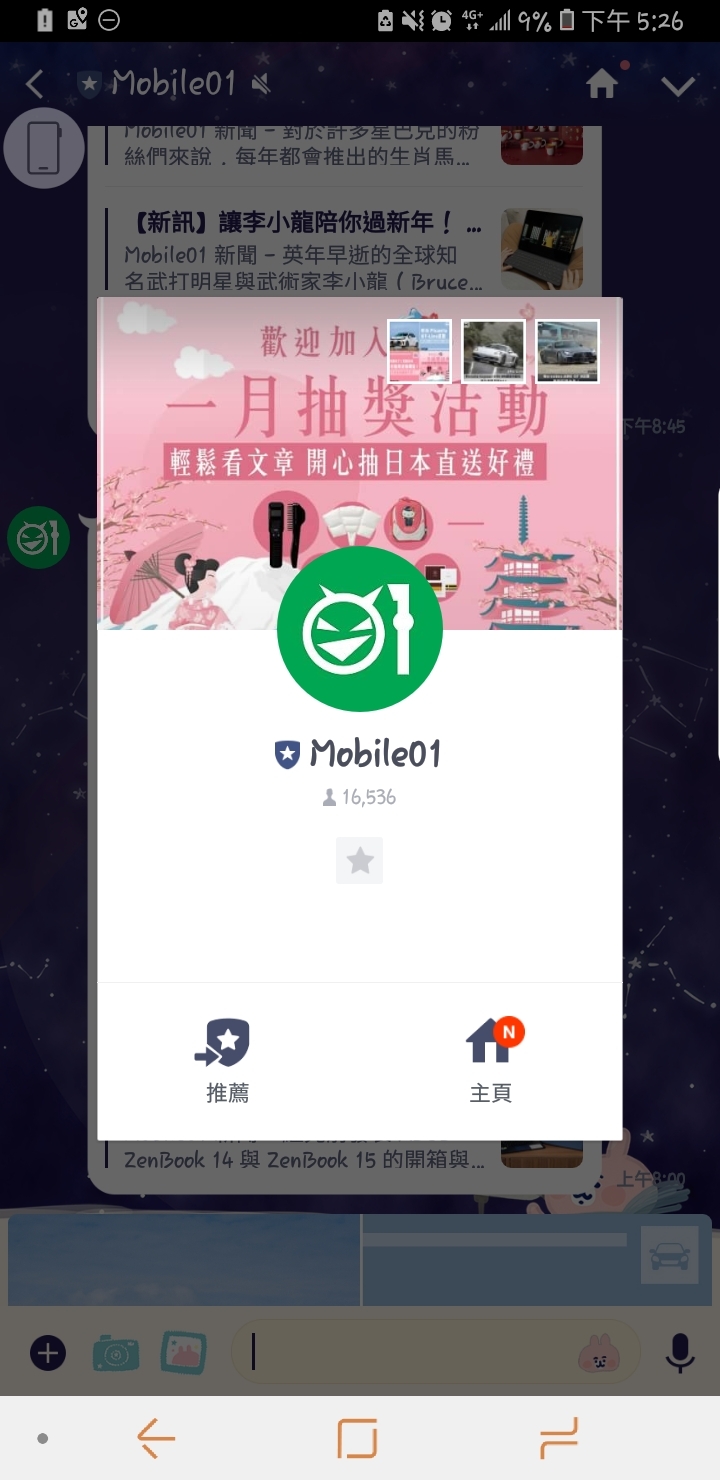The height and width of the screenshot is (1480, 720).
Task: Open the plus attachment menu
Action: click(x=47, y=1354)
